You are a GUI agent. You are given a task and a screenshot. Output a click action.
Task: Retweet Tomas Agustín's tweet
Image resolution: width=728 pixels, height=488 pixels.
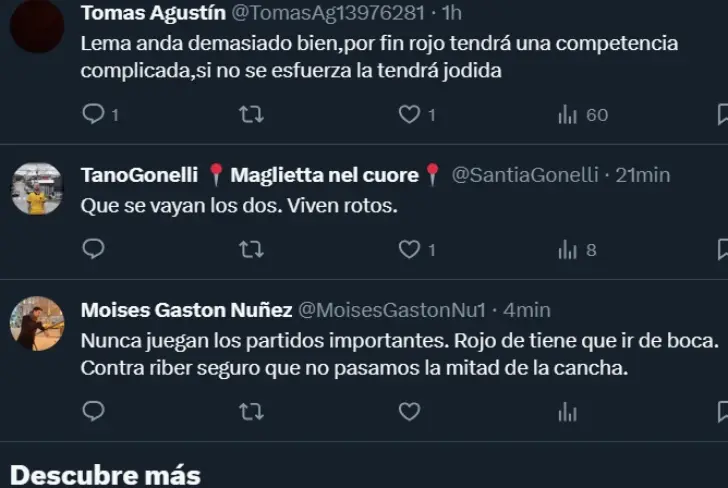[x=252, y=115]
